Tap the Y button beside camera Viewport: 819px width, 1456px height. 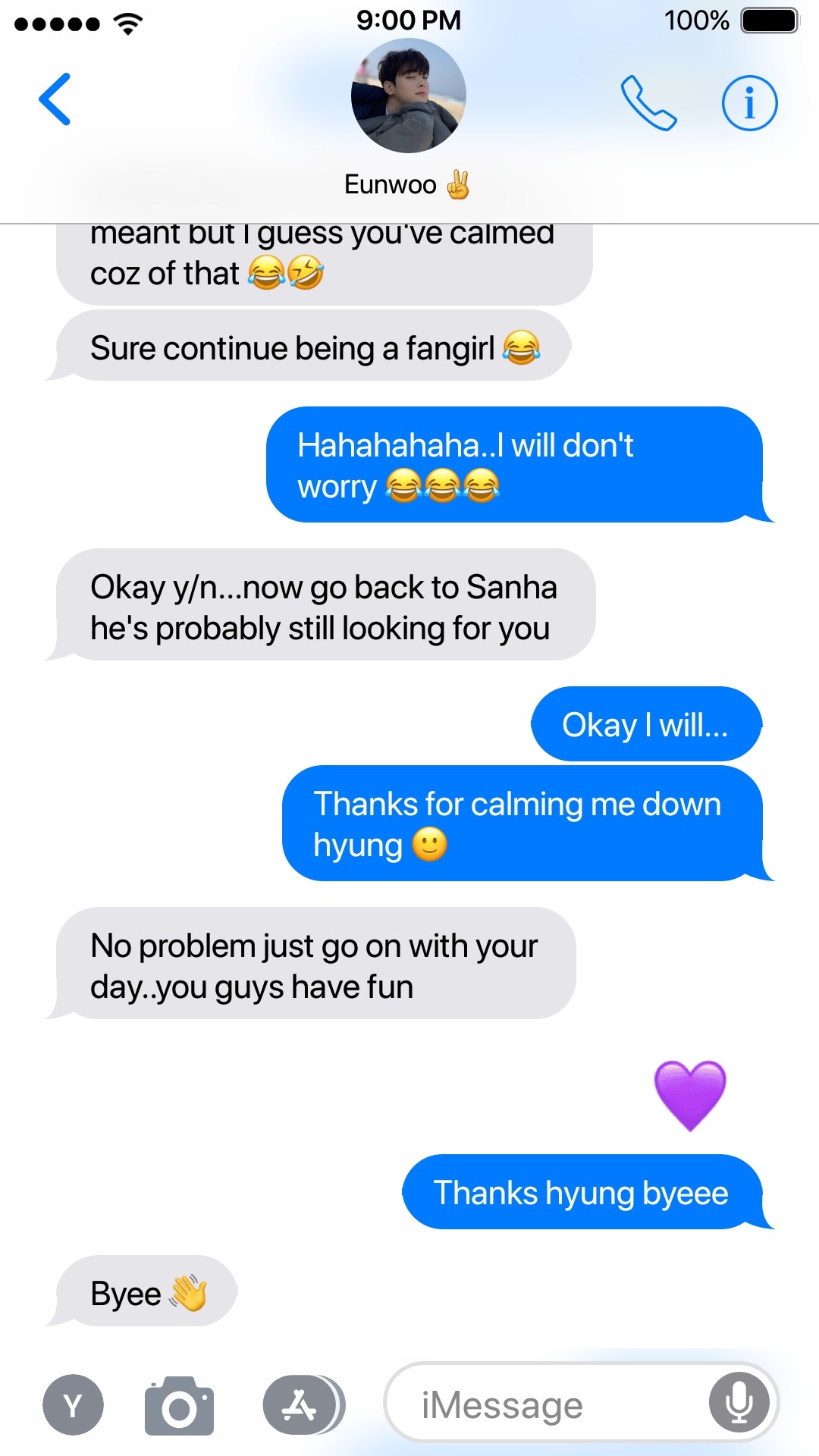pyautogui.click(x=73, y=1405)
